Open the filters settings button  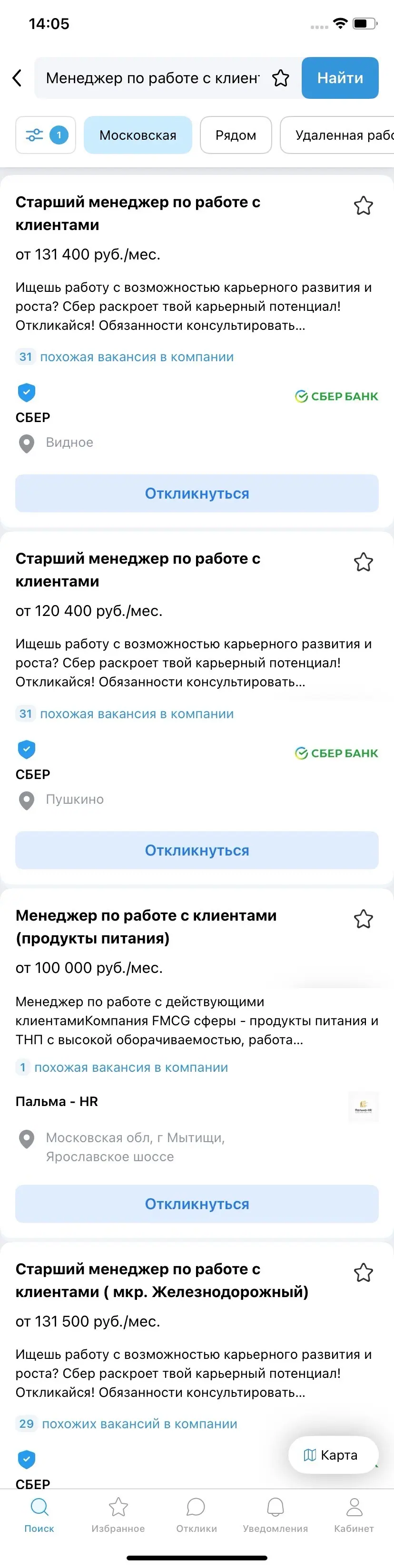(x=46, y=135)
